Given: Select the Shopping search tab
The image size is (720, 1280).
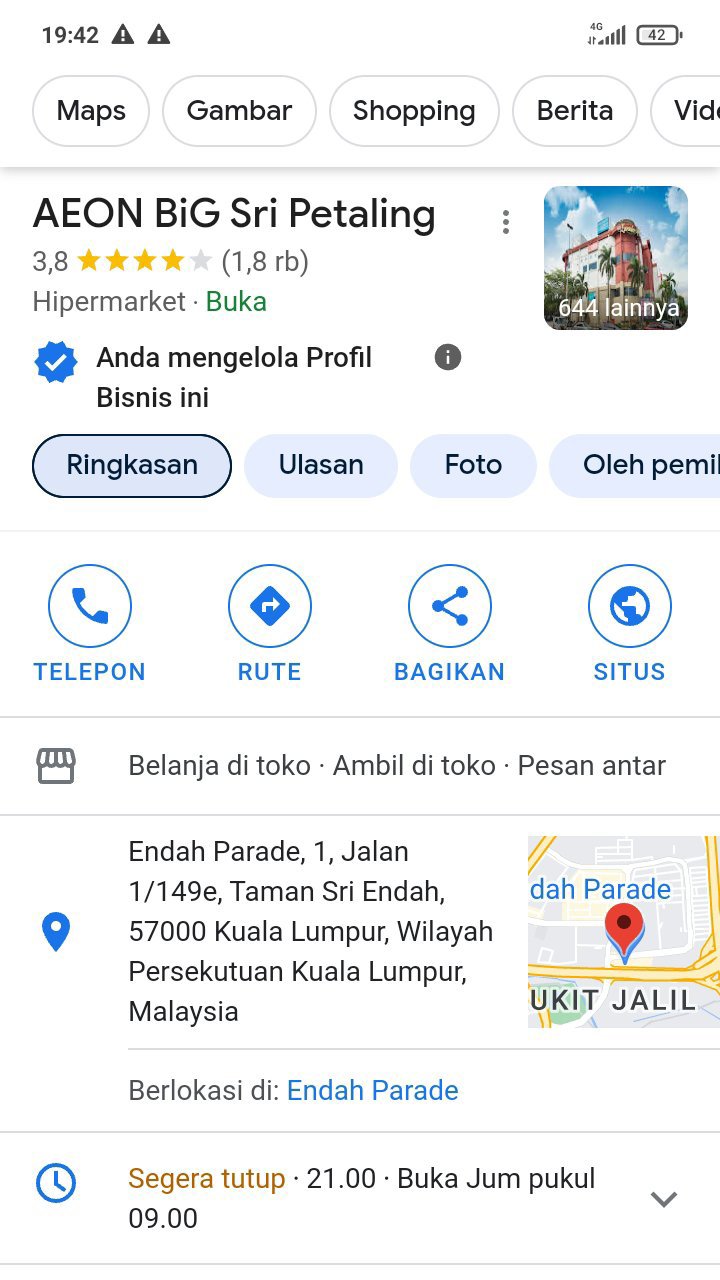Looking at the screenshot, I should pyautogui.click(x=414, y=111).
